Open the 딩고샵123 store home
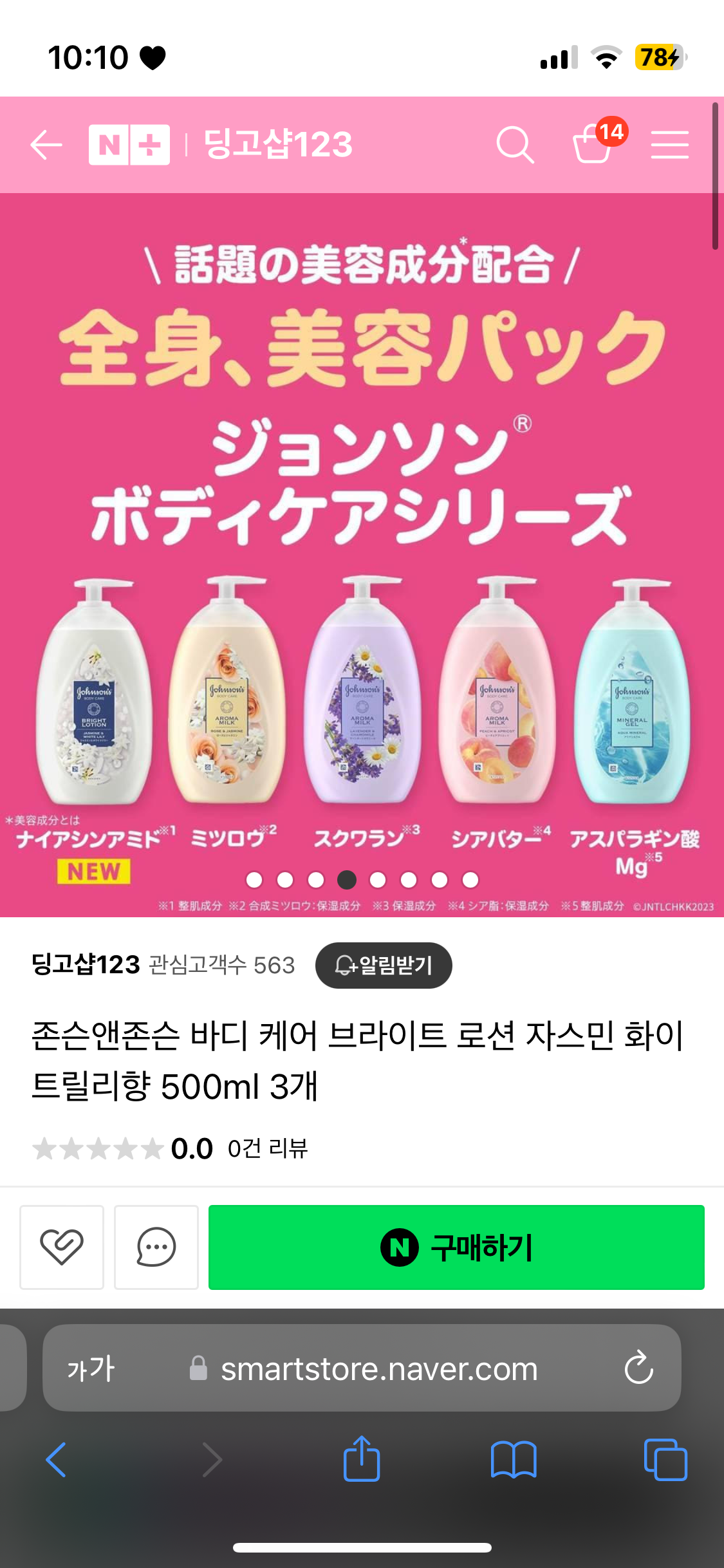 point(278,145)
